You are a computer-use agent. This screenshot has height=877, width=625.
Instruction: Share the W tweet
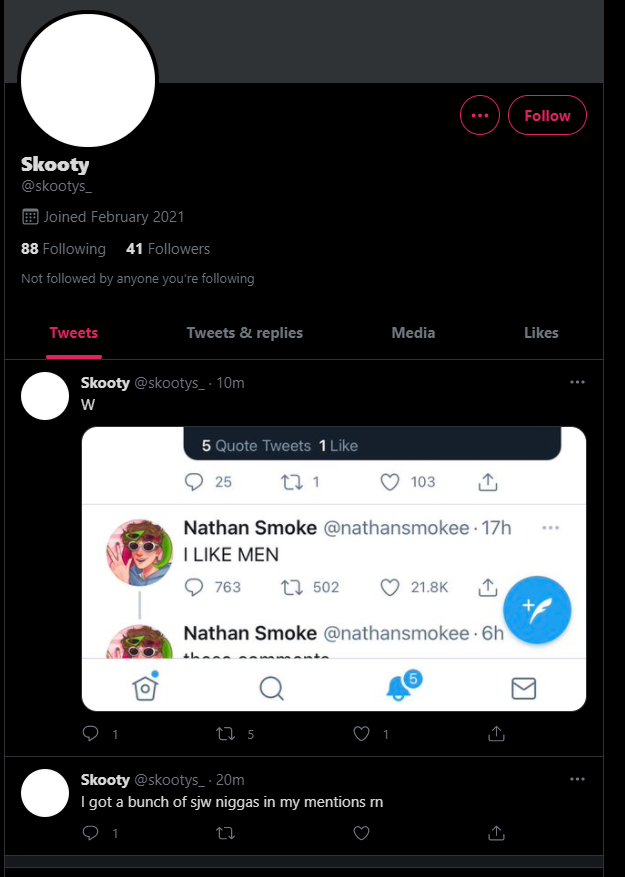[496, 734]
